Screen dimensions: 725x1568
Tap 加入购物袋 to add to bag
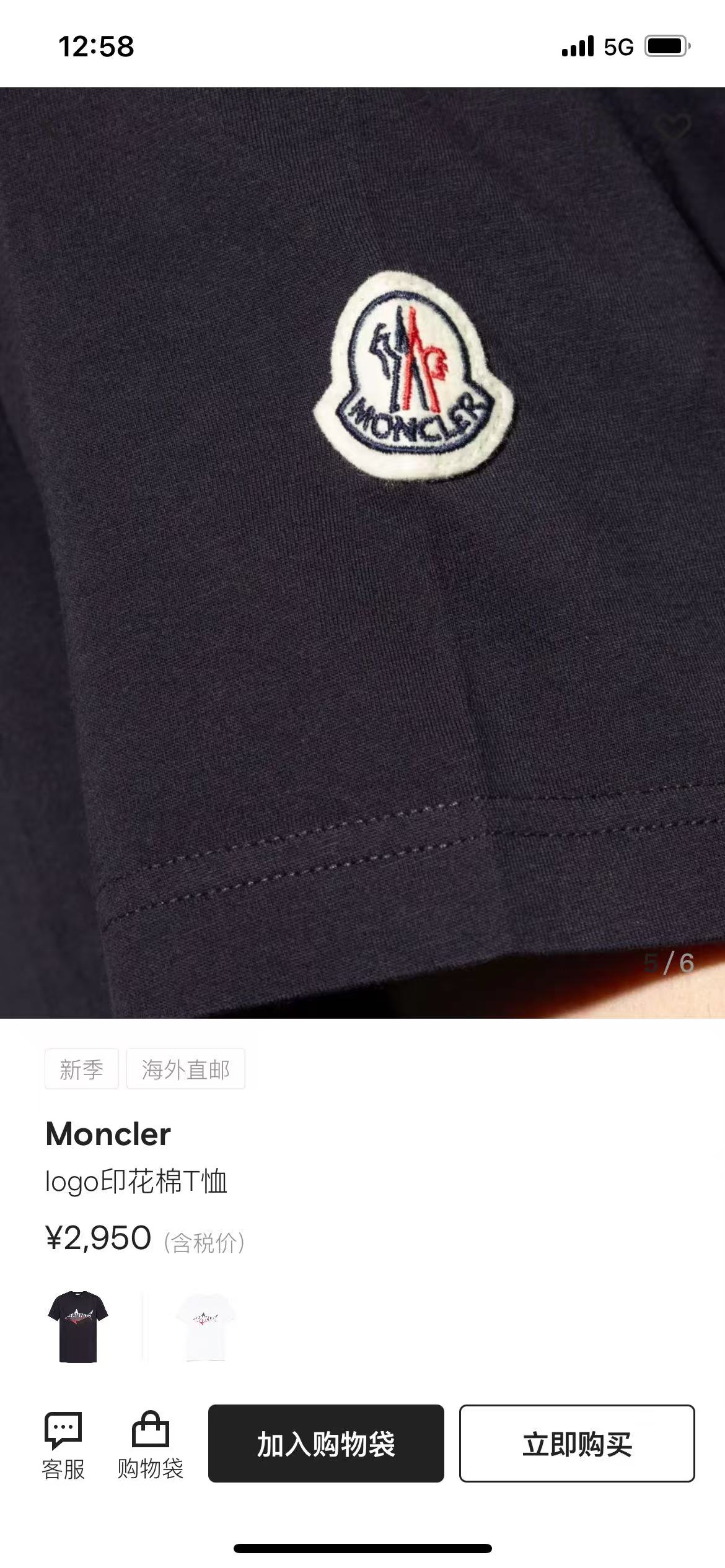[x=326, y=1444]
